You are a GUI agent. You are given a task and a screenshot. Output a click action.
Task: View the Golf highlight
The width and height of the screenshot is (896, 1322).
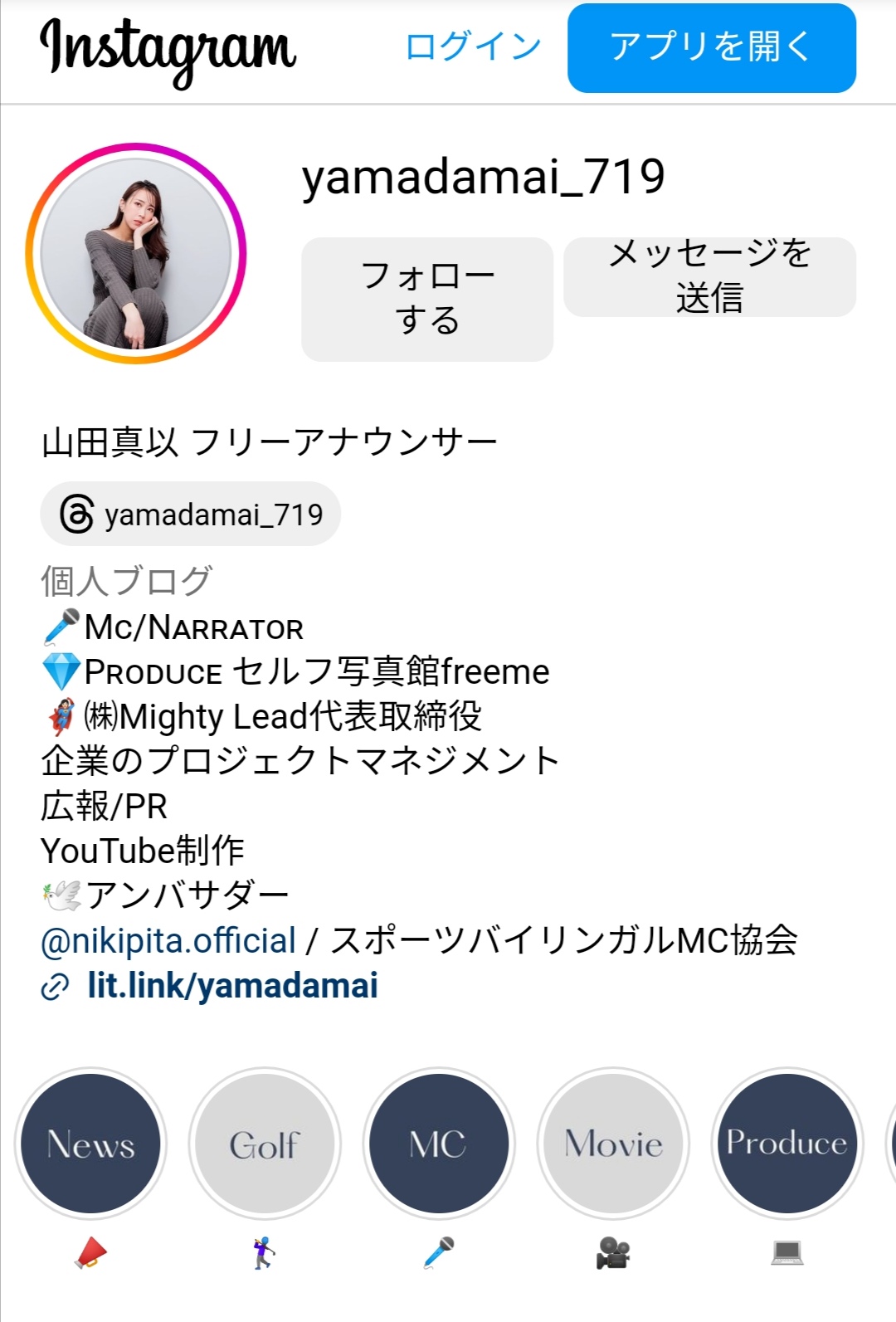click(x=265, y=1144)
